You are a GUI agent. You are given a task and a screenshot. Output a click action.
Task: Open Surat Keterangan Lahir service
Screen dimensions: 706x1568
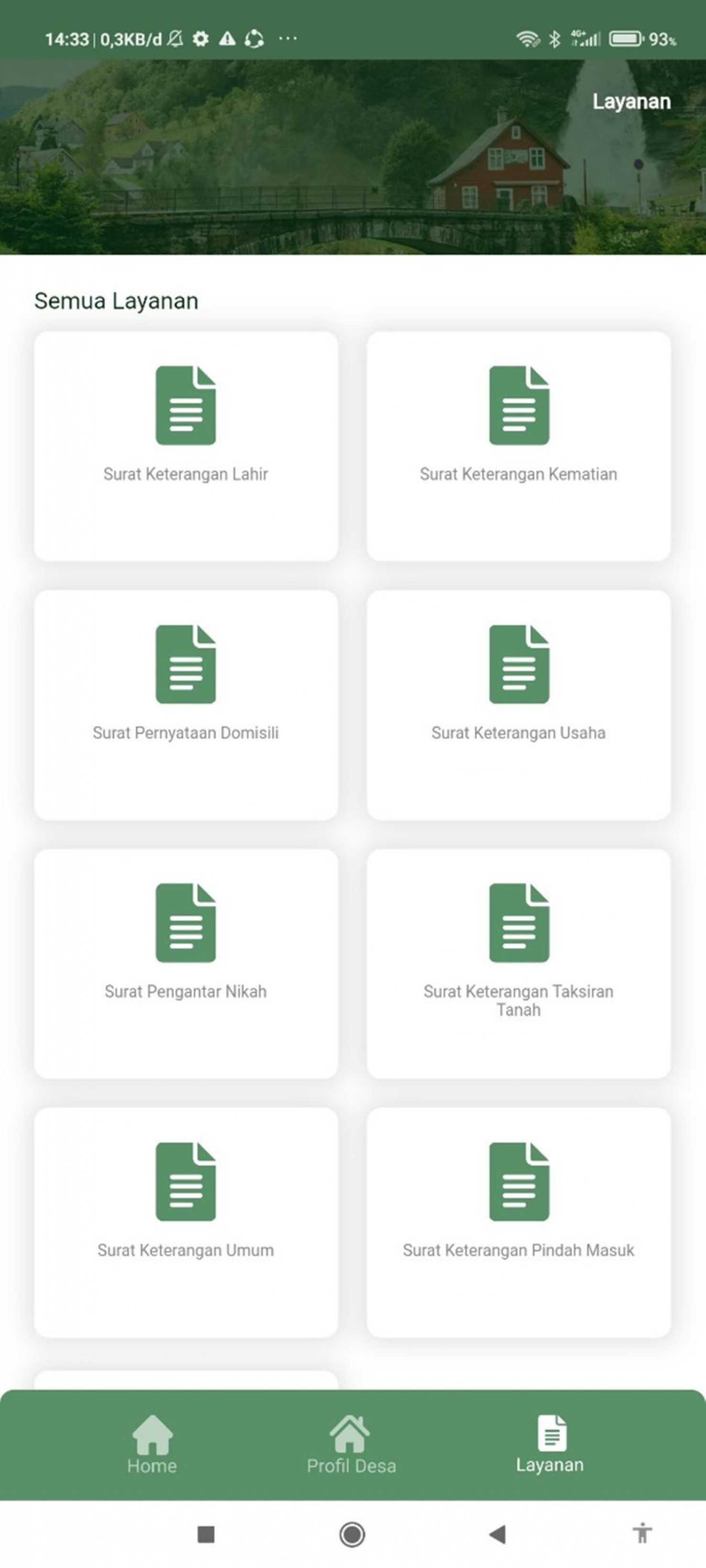(186, 446)
